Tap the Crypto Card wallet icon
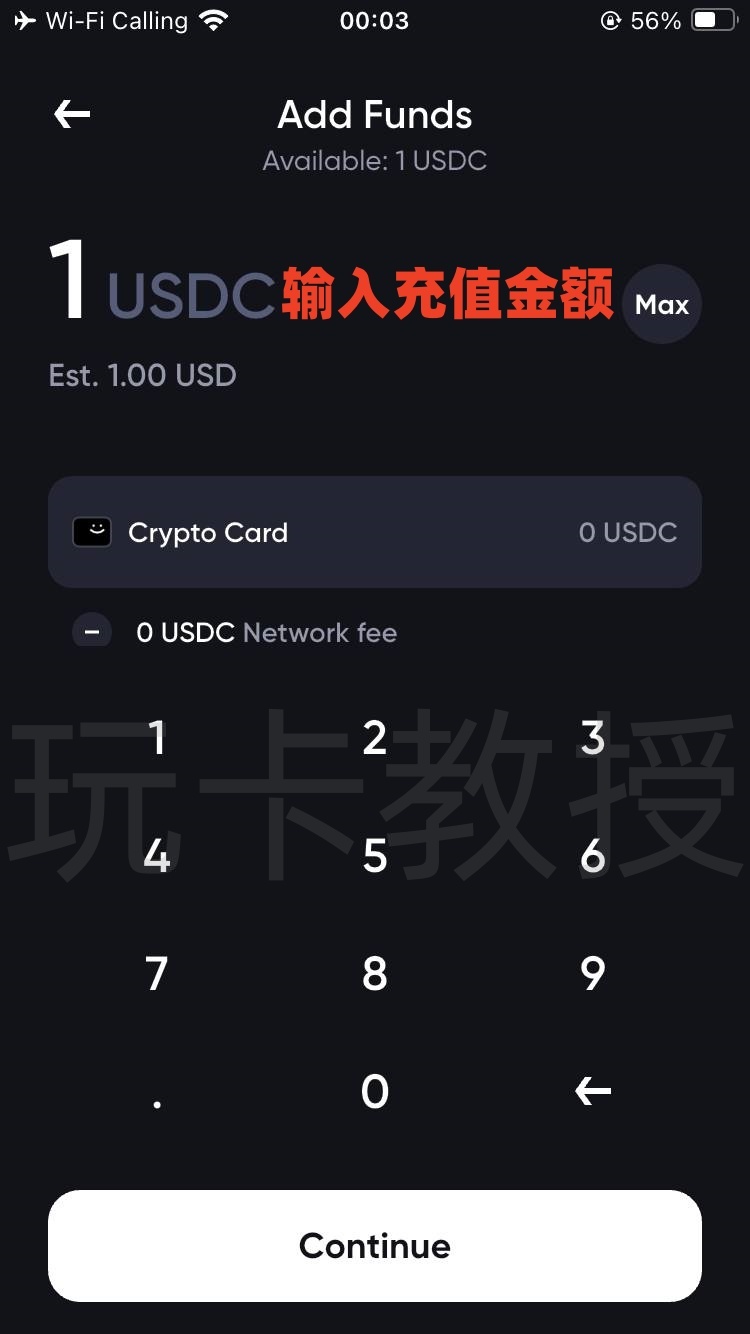This screenshot has width=750, height=1334. point(92,532)
